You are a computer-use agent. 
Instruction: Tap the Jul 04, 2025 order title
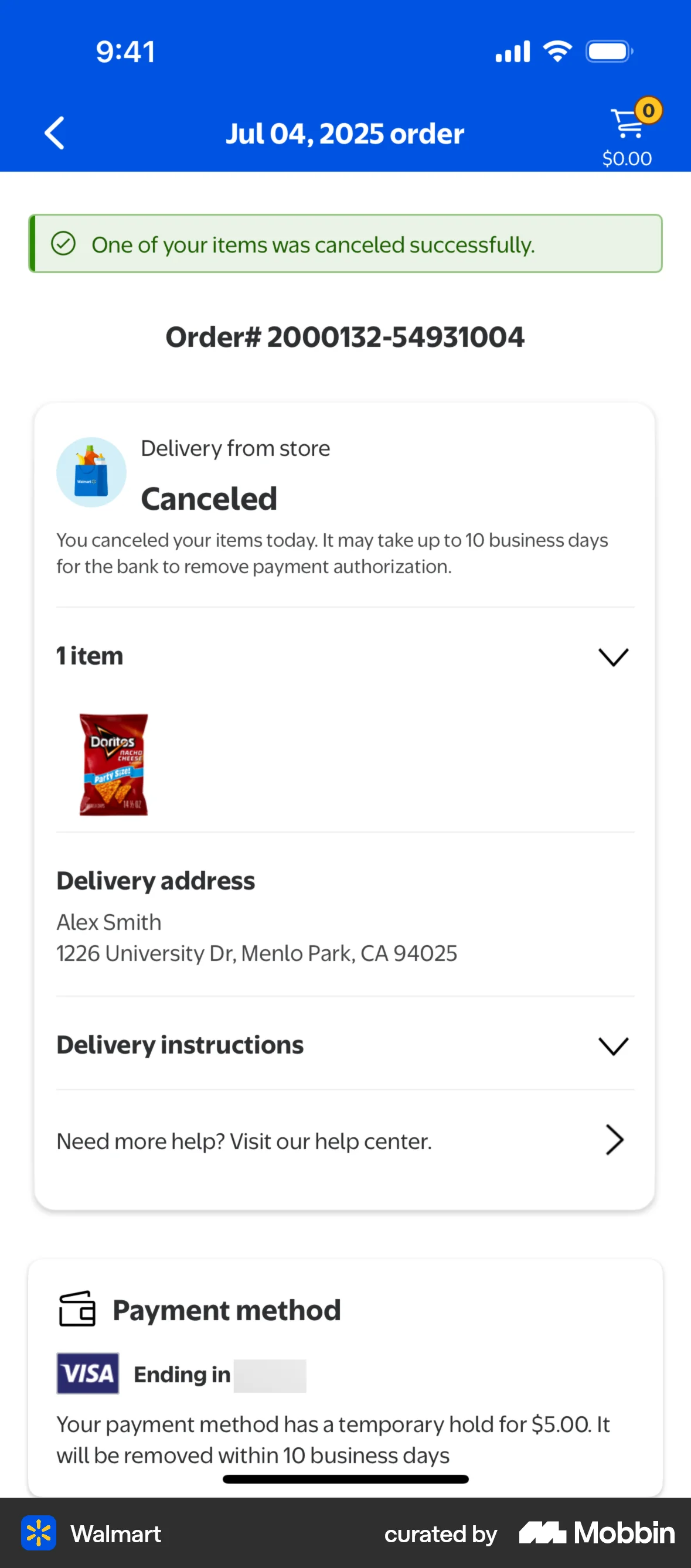(345, 134)
